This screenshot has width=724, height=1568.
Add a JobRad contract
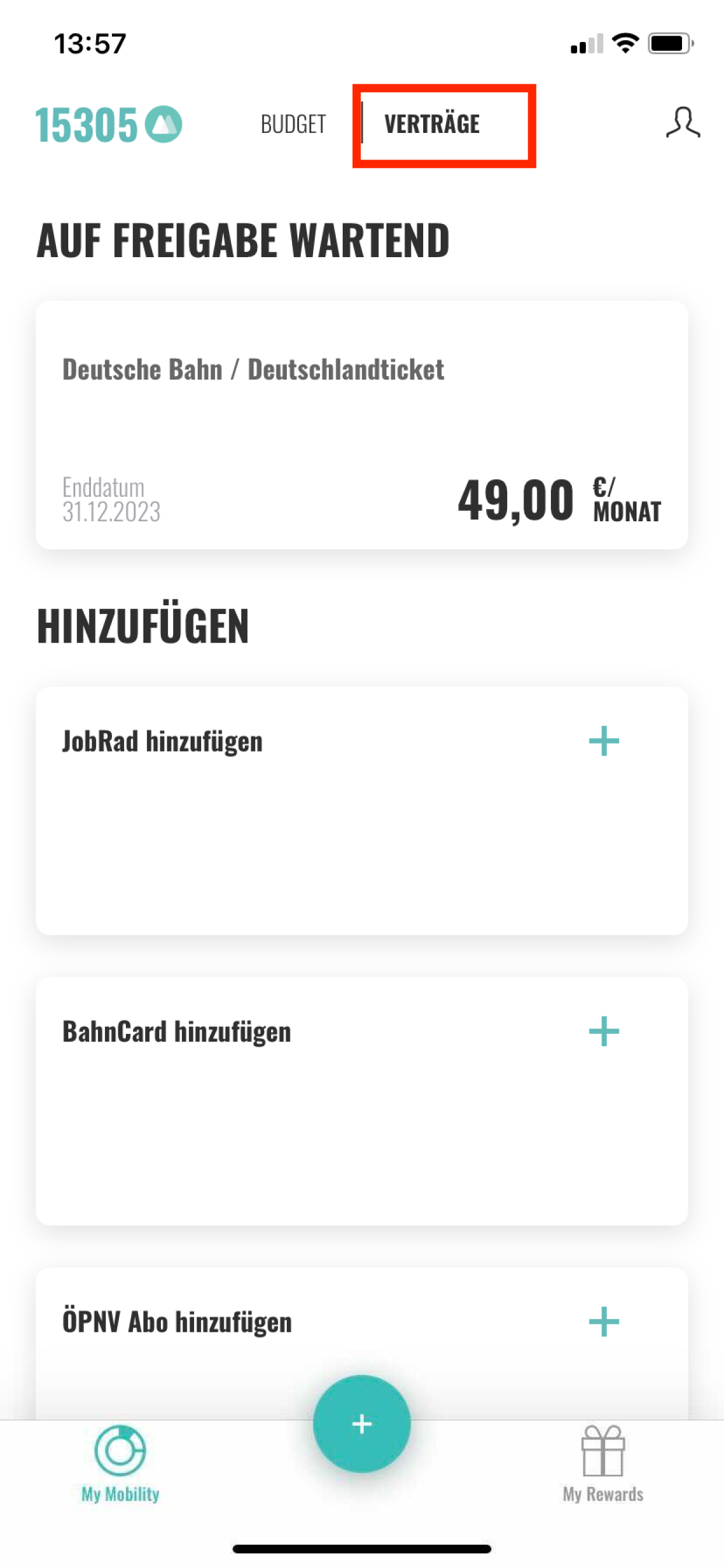click(603, 741)
